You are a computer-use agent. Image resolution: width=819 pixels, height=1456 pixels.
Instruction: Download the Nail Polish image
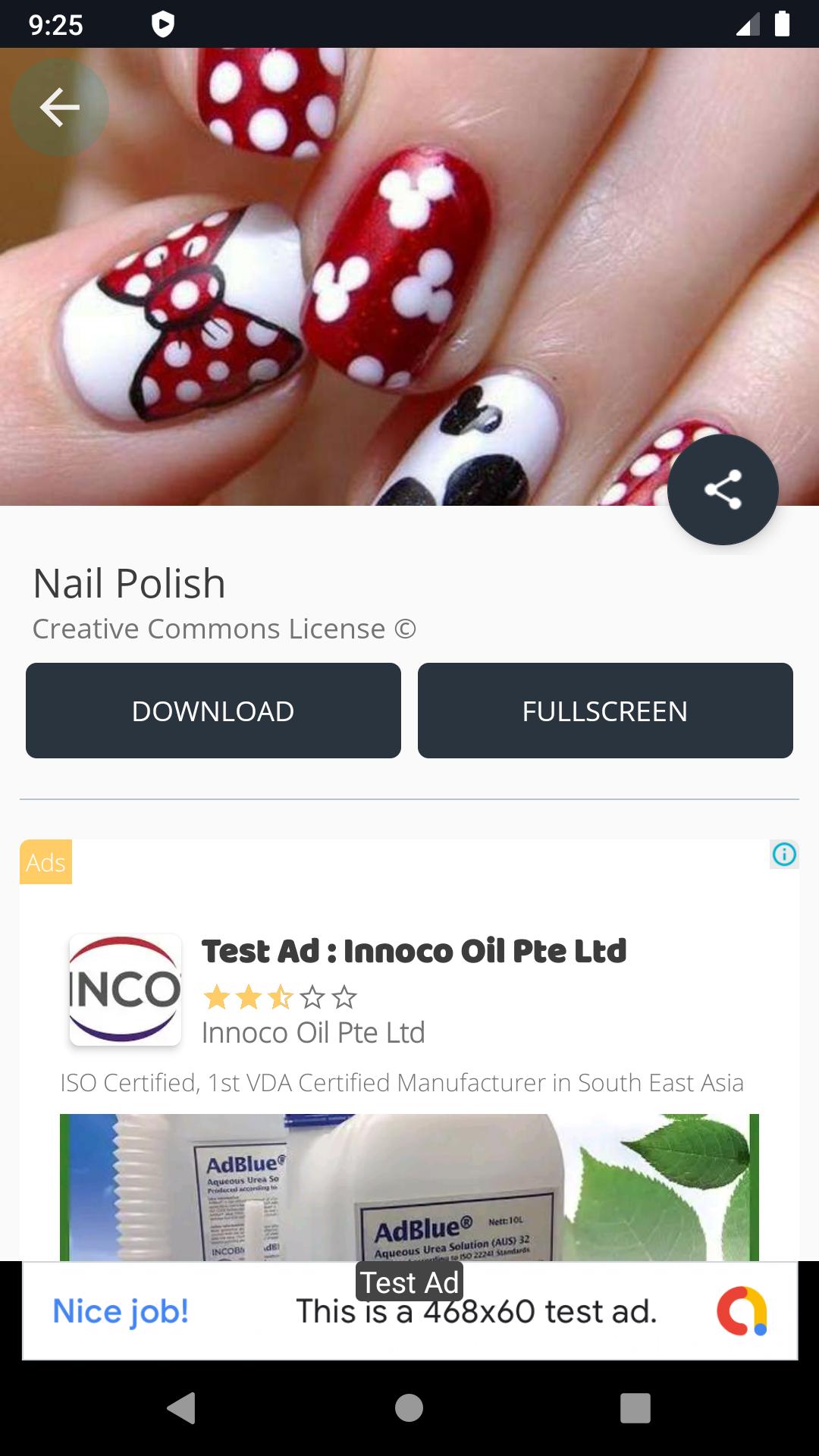coord(213,711)
